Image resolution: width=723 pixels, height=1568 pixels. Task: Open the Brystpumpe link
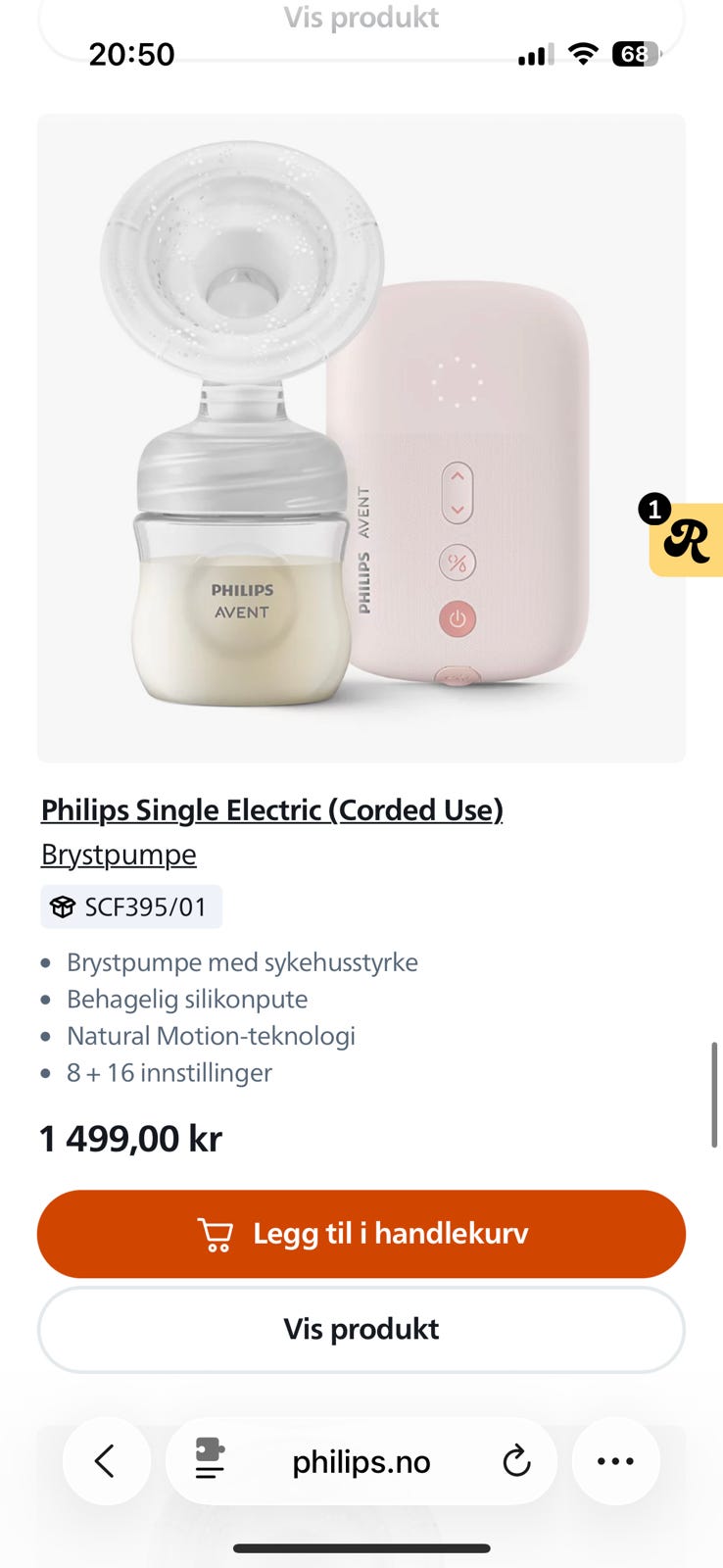coord(119,855)
